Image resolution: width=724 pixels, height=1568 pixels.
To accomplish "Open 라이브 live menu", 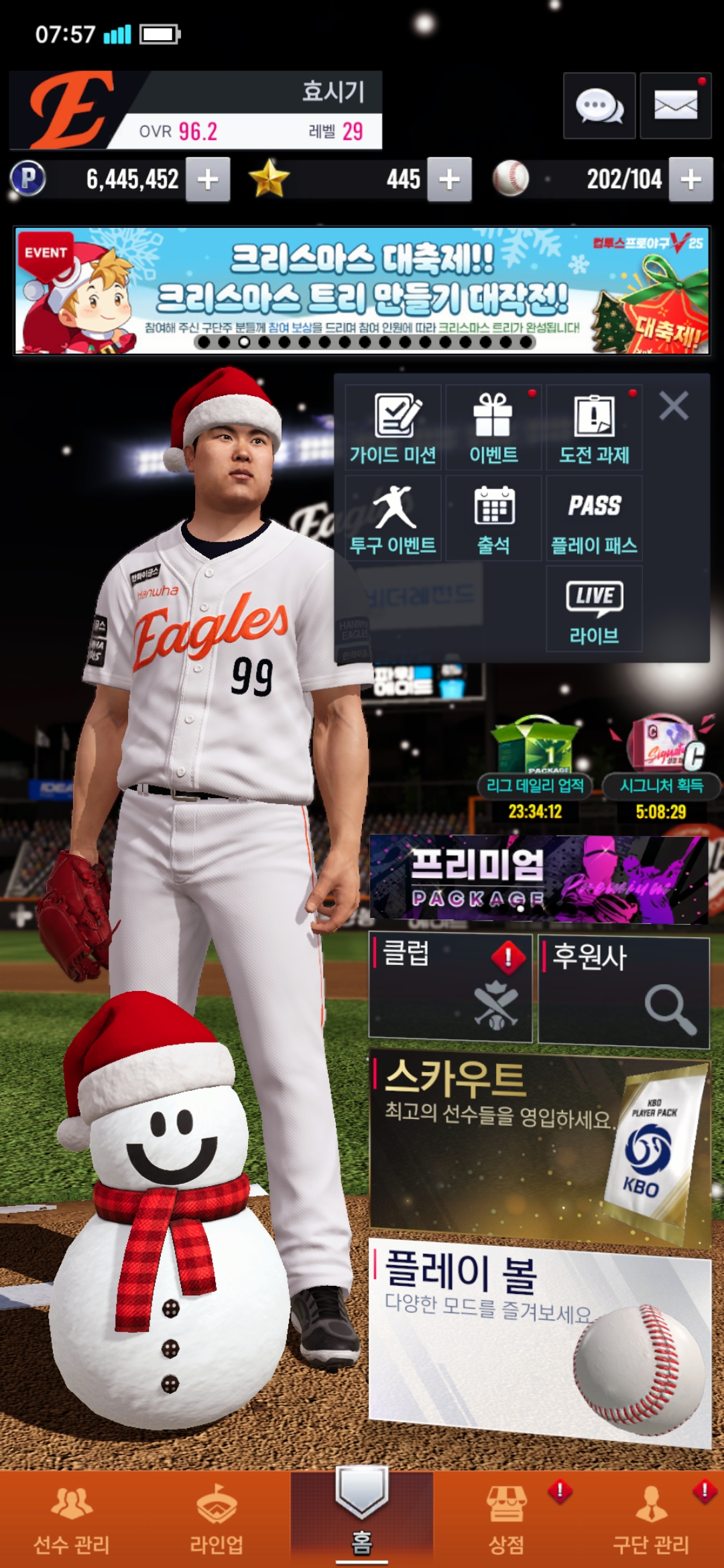I will point(594,608).
